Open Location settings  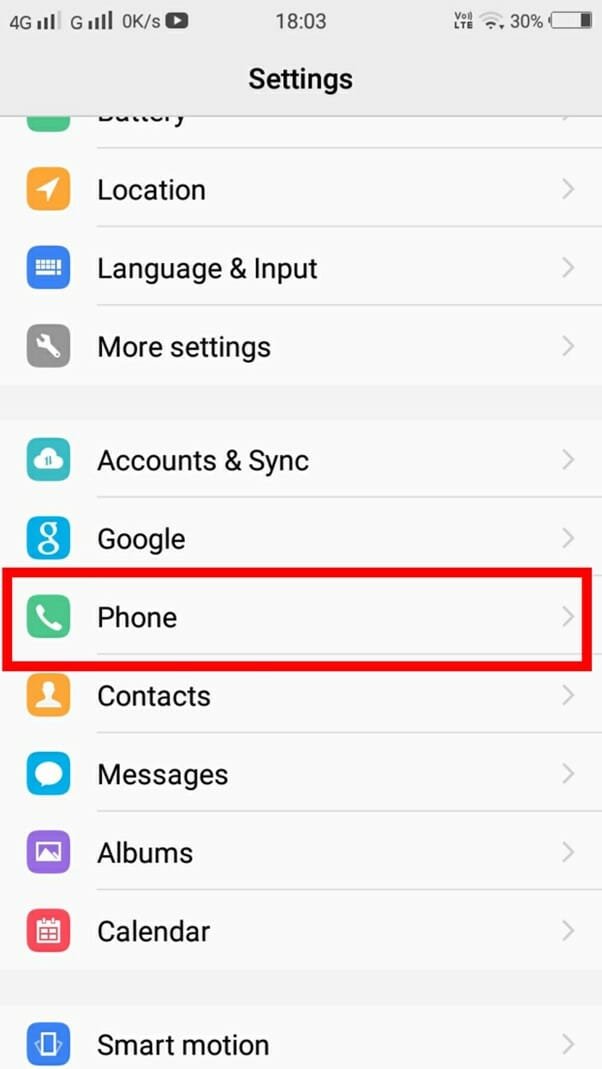click(301, 190)
